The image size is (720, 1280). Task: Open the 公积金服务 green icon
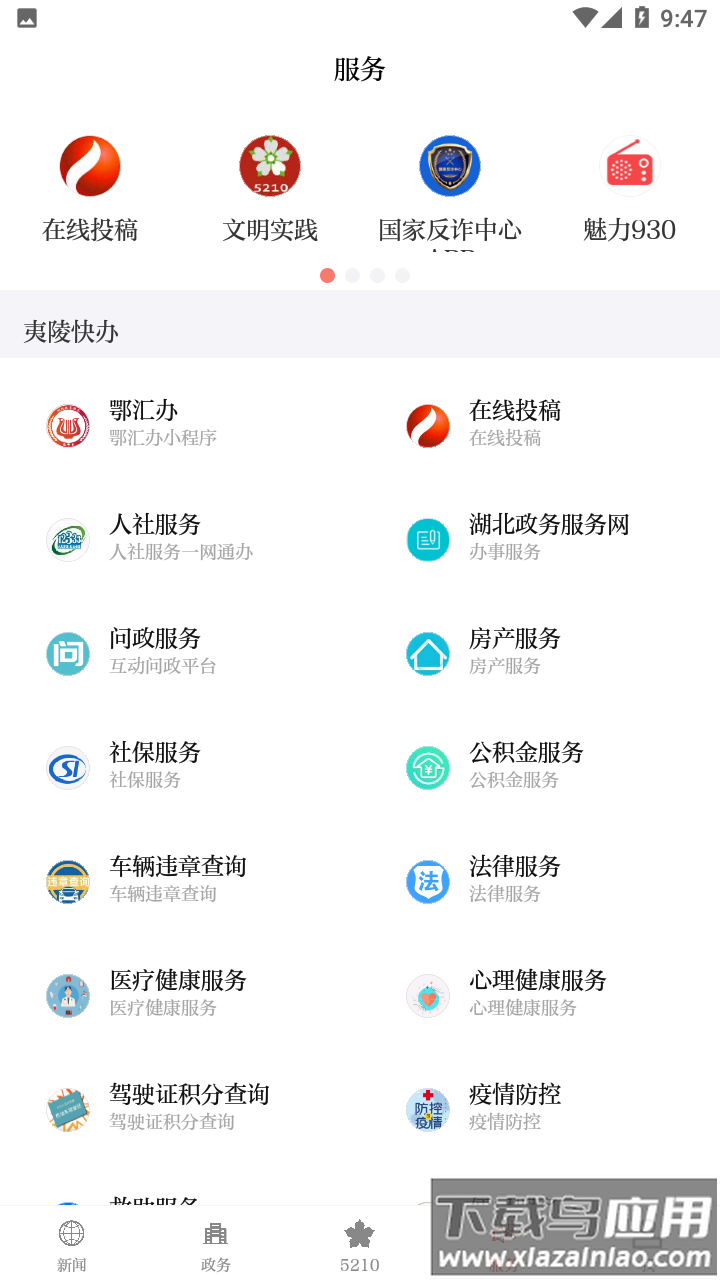[x=428, y=766]
